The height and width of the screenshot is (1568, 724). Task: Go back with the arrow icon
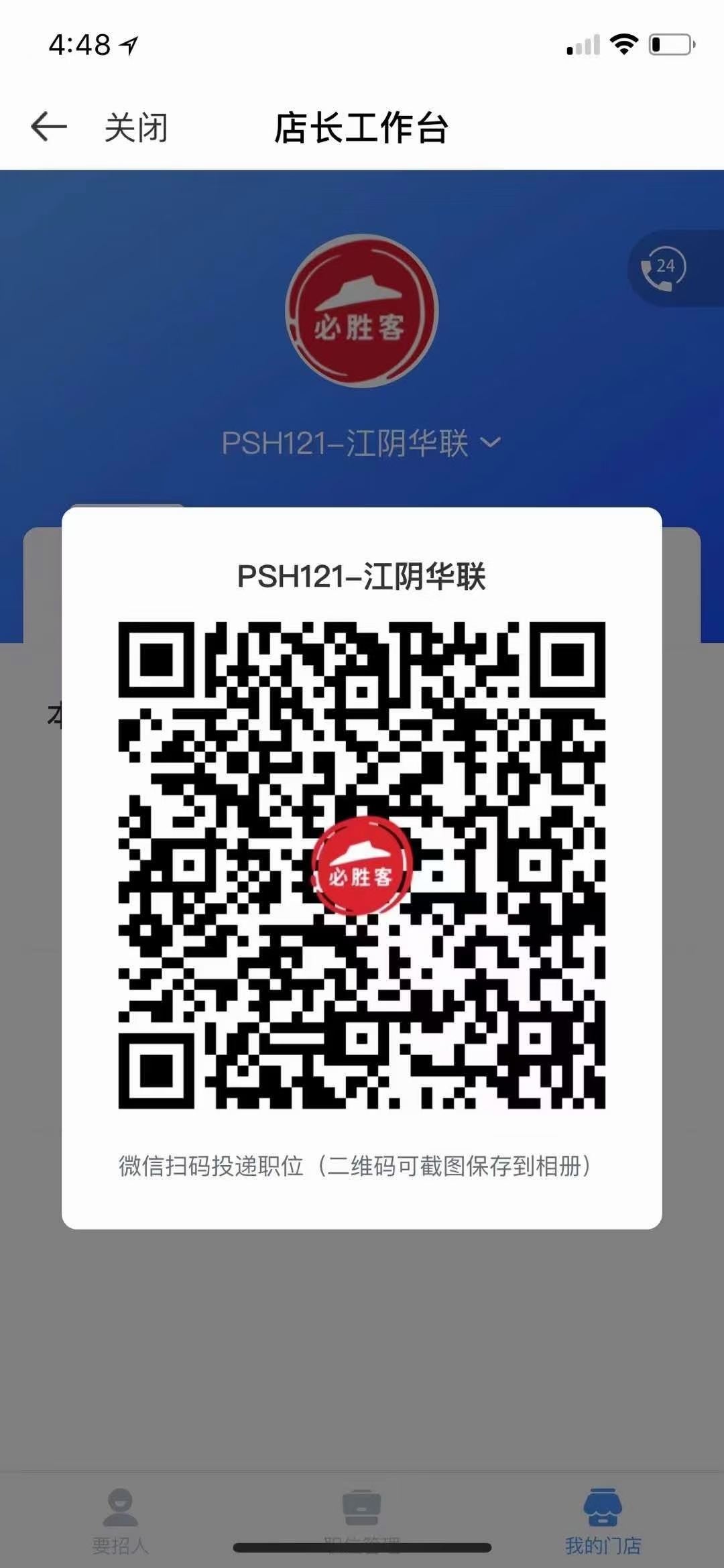pos(49,127)
